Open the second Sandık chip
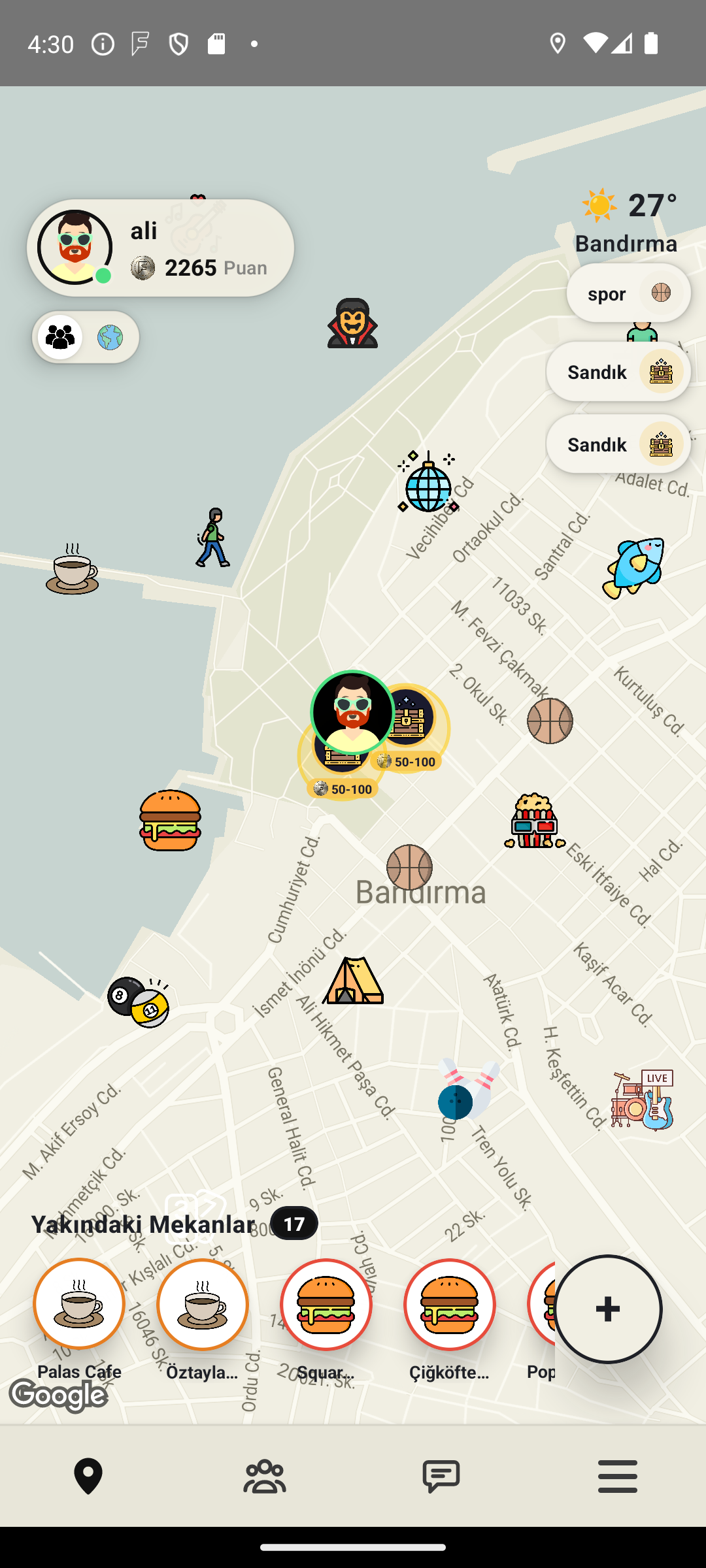The width and height of the screenshot is (706, 1568). pos(618,444)
